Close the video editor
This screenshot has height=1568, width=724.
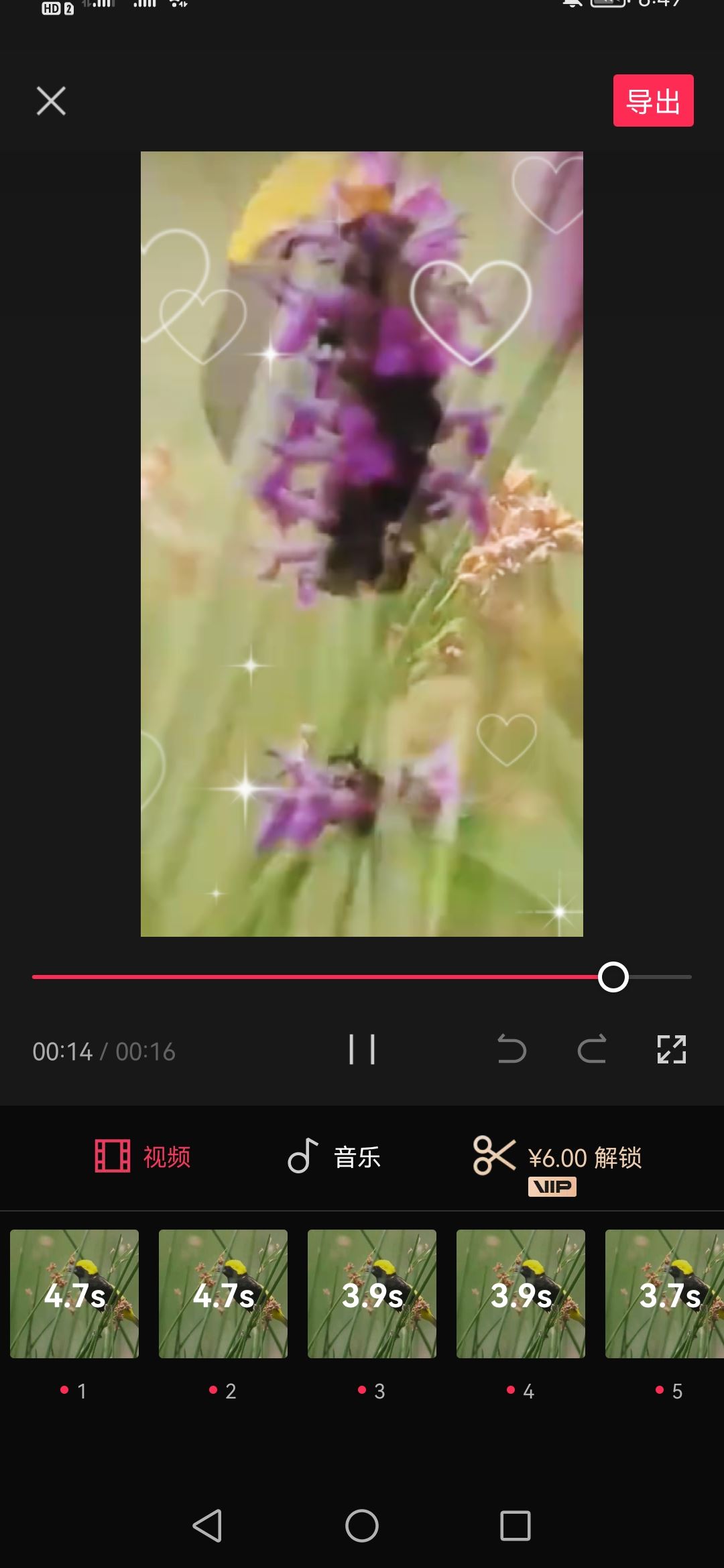[50, 101]
